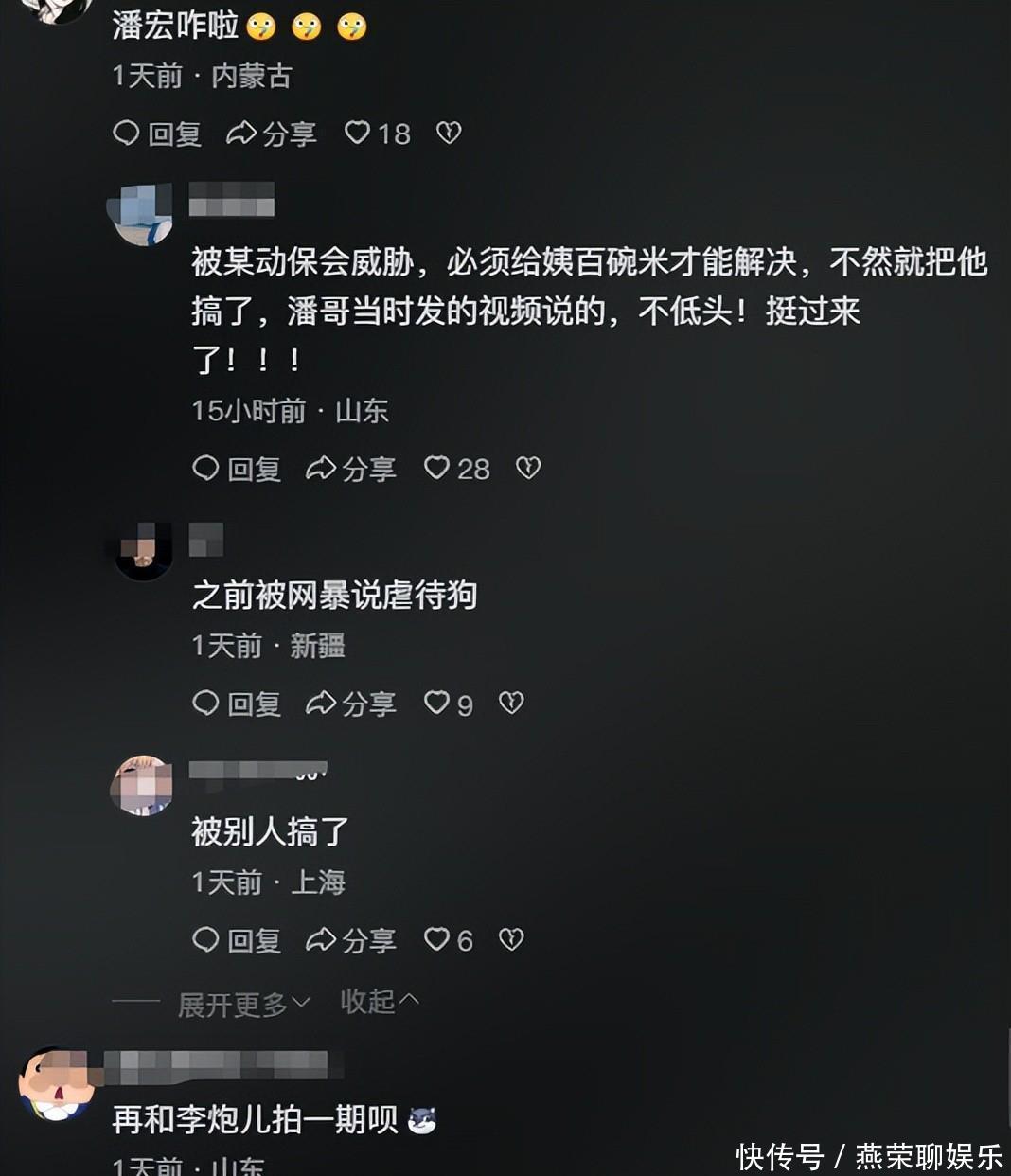Dislike the 被别人搞了 comment
The image size is (1011, 1176).
pyautogui.click(x=511, y=939)
